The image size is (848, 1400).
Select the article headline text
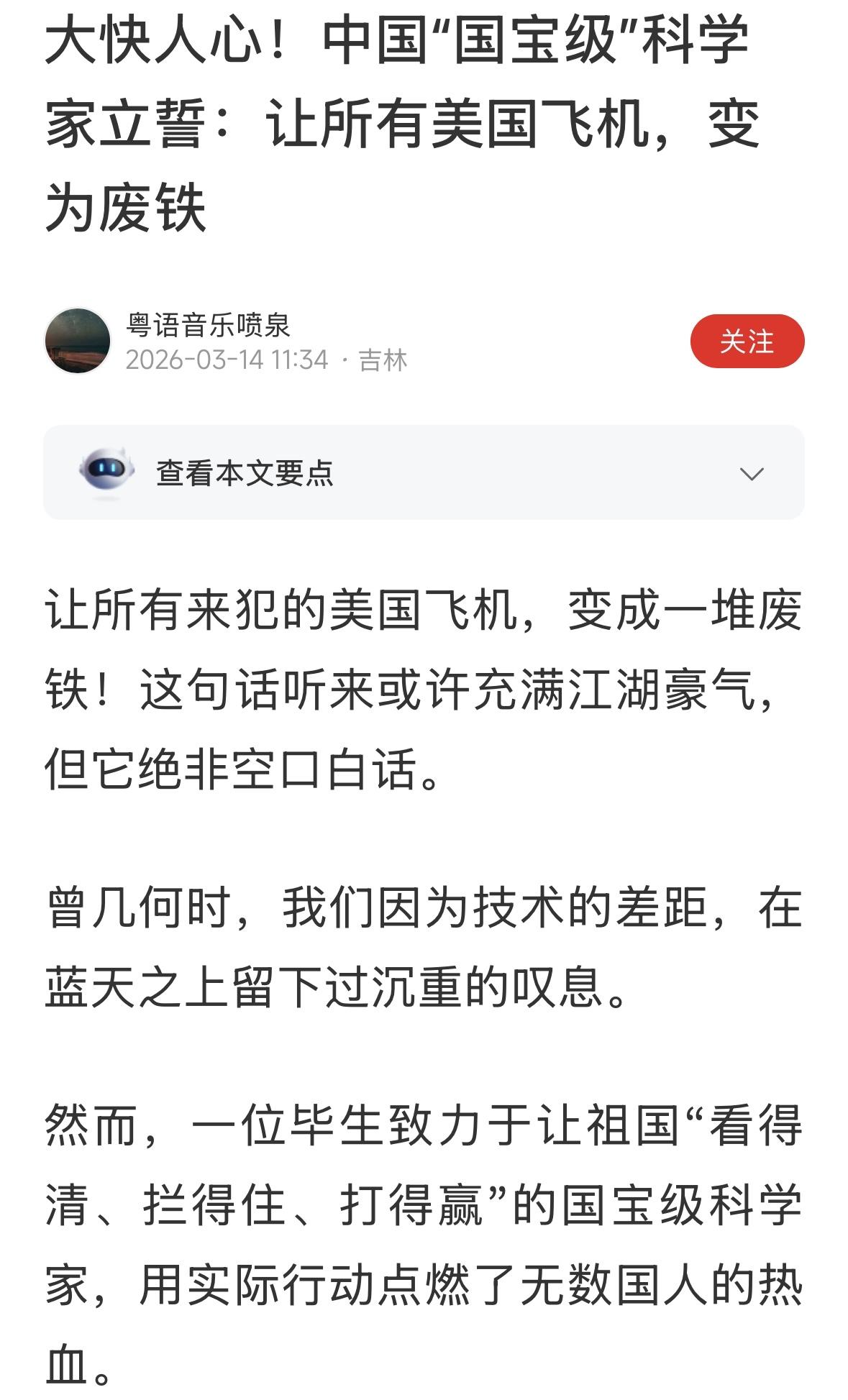pyautogui.click(x=403, y=122)
